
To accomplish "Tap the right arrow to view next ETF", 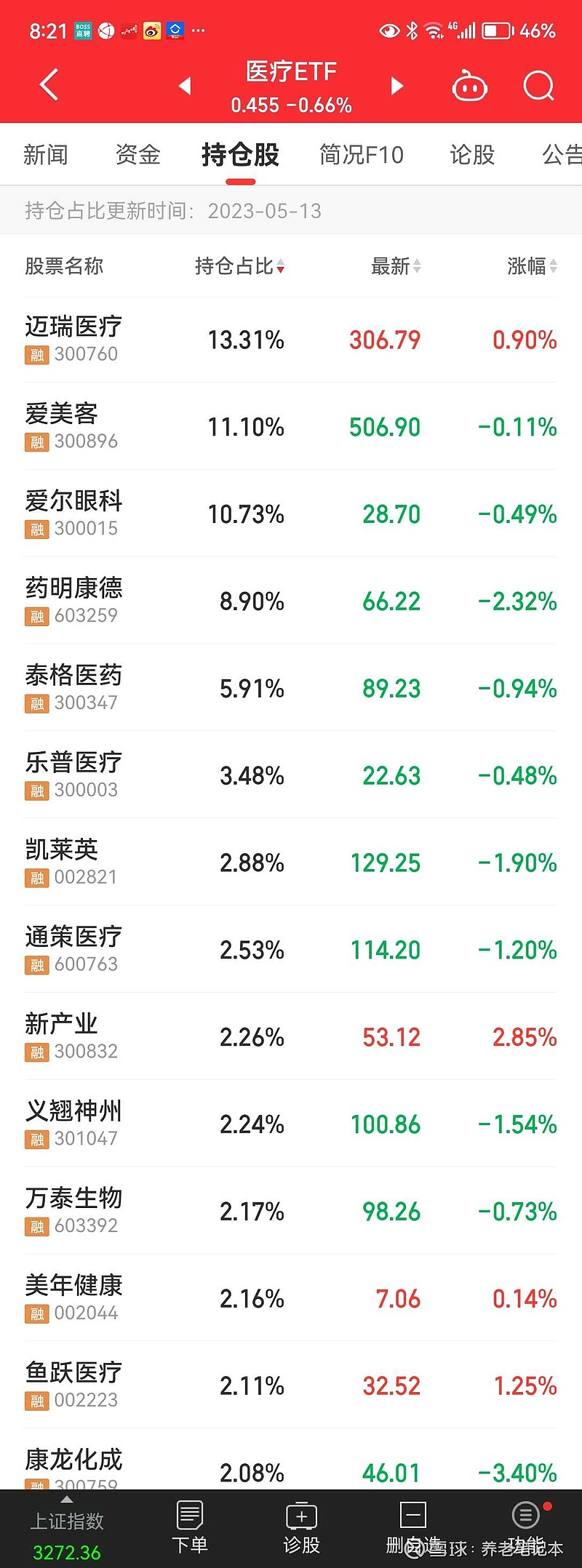I will tap(397, 84).
